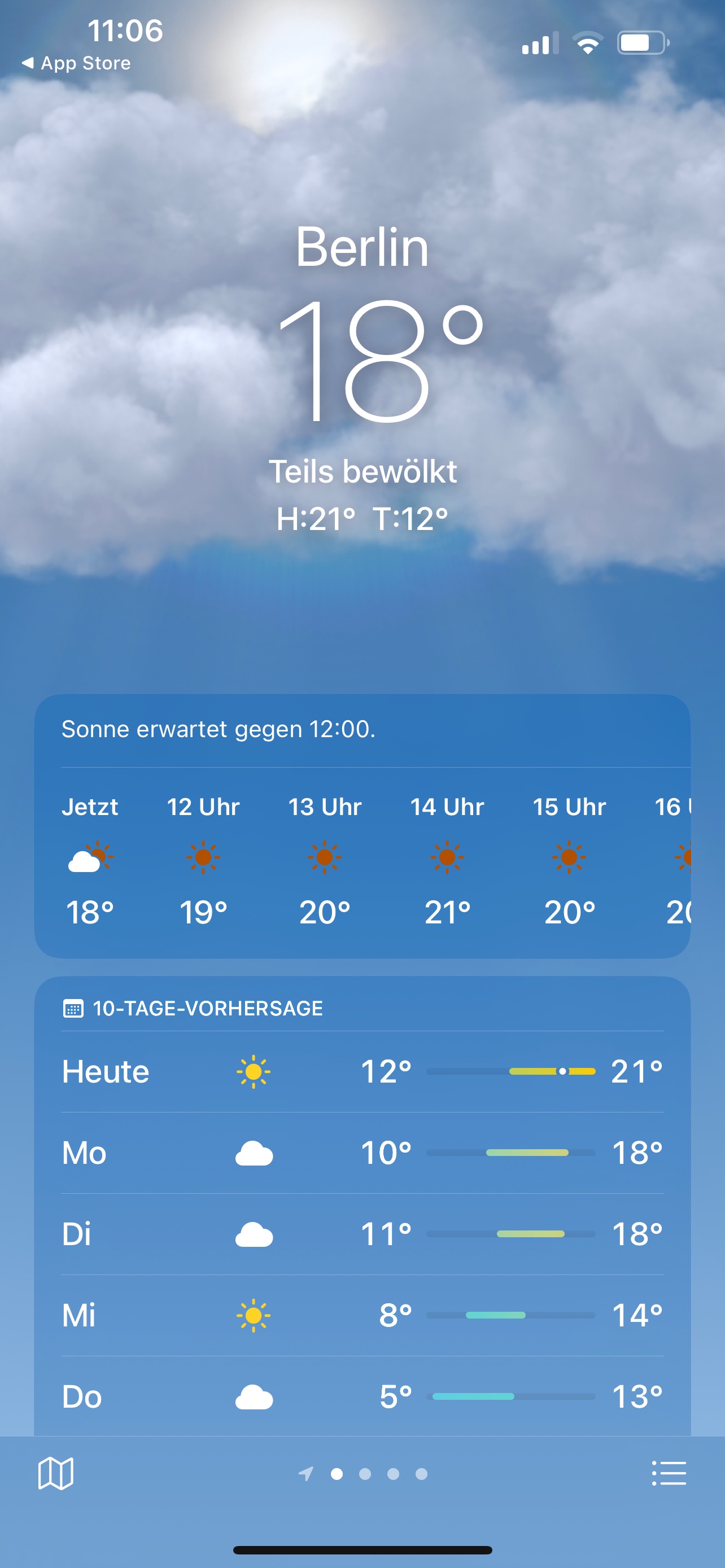Tap the location page indicator dots
Image resolution: width=725 pixels, height=1568 pixels.
[x=364, y=1474]
